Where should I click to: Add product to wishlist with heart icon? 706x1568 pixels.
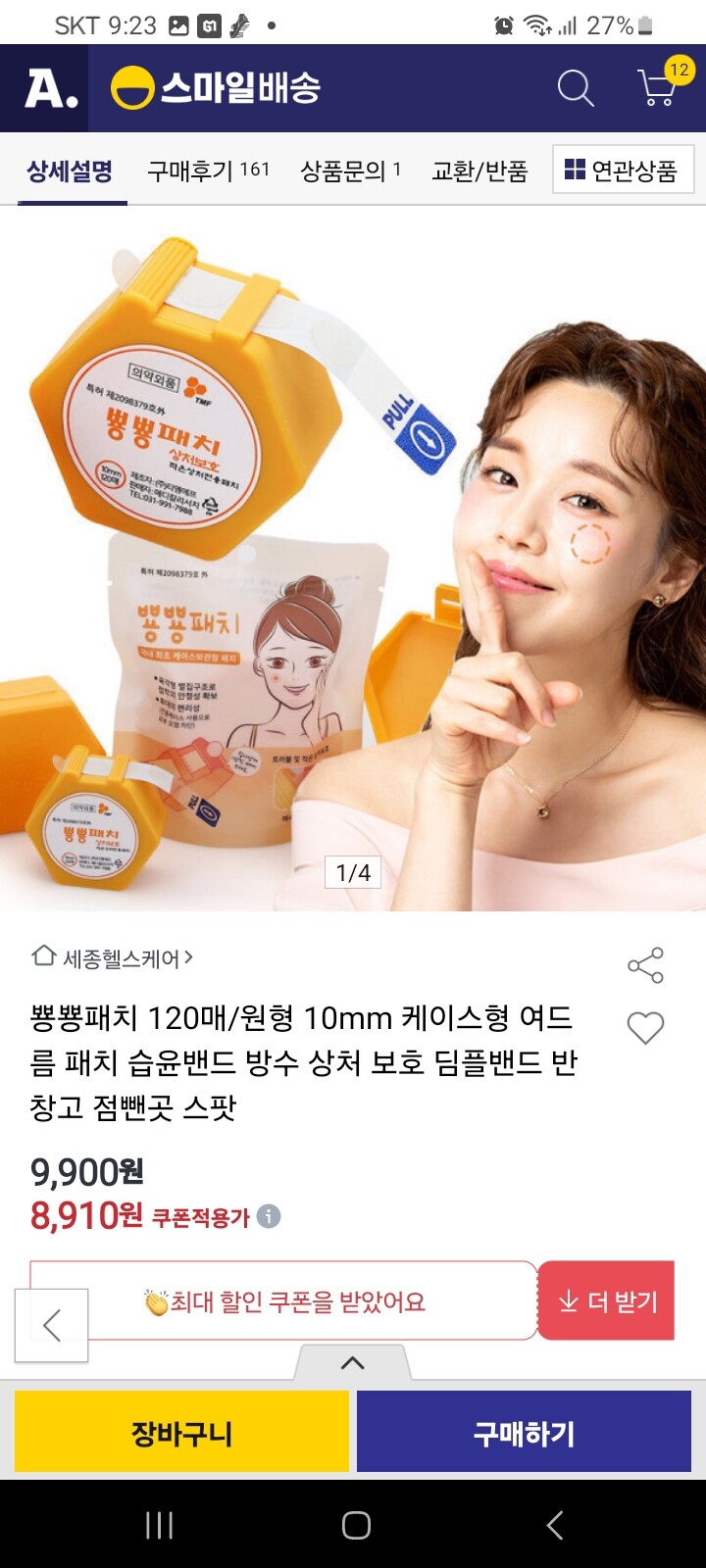click(x=645, y=1029)
